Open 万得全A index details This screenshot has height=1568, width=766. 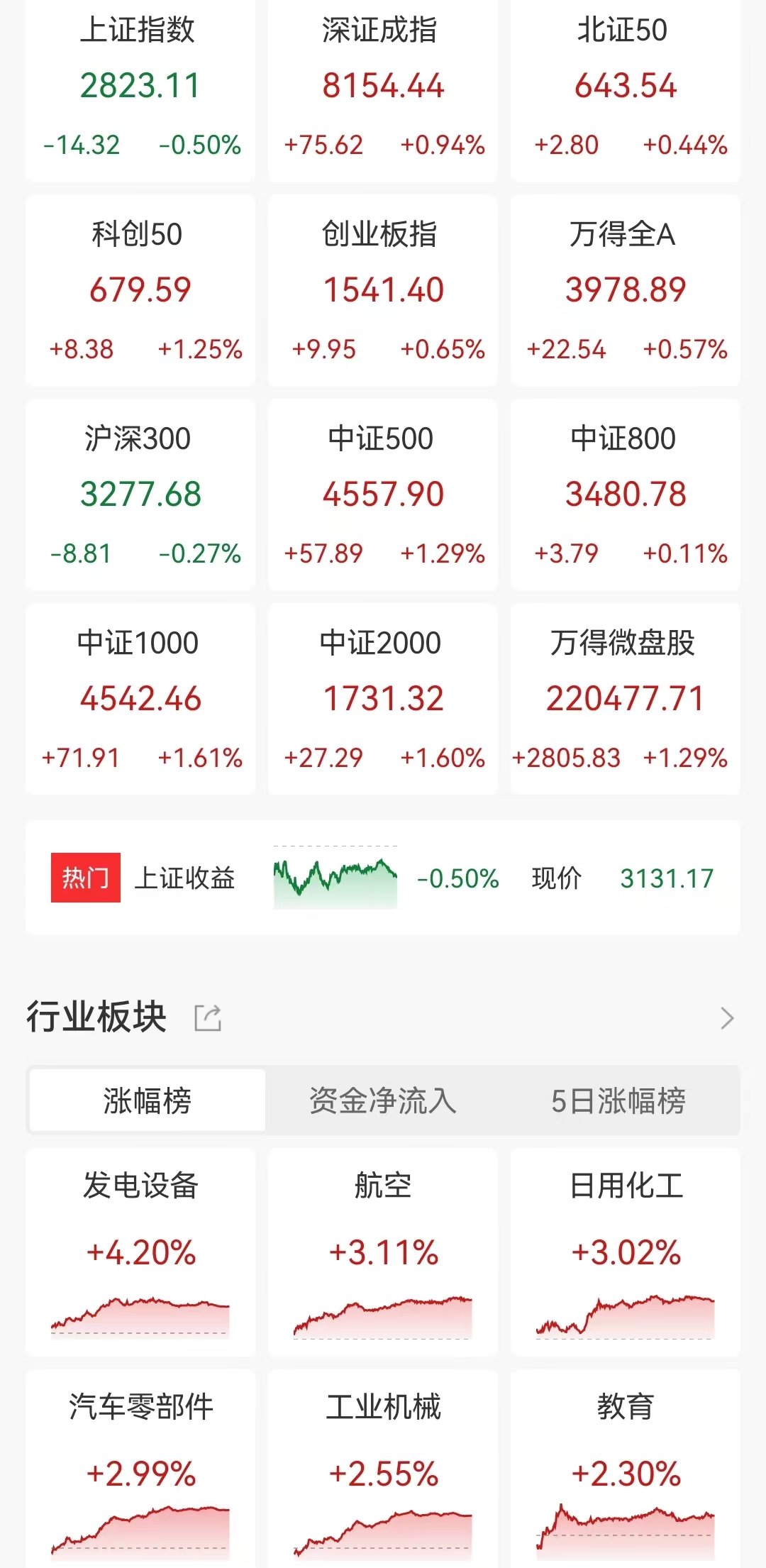(x=626, y=290)
